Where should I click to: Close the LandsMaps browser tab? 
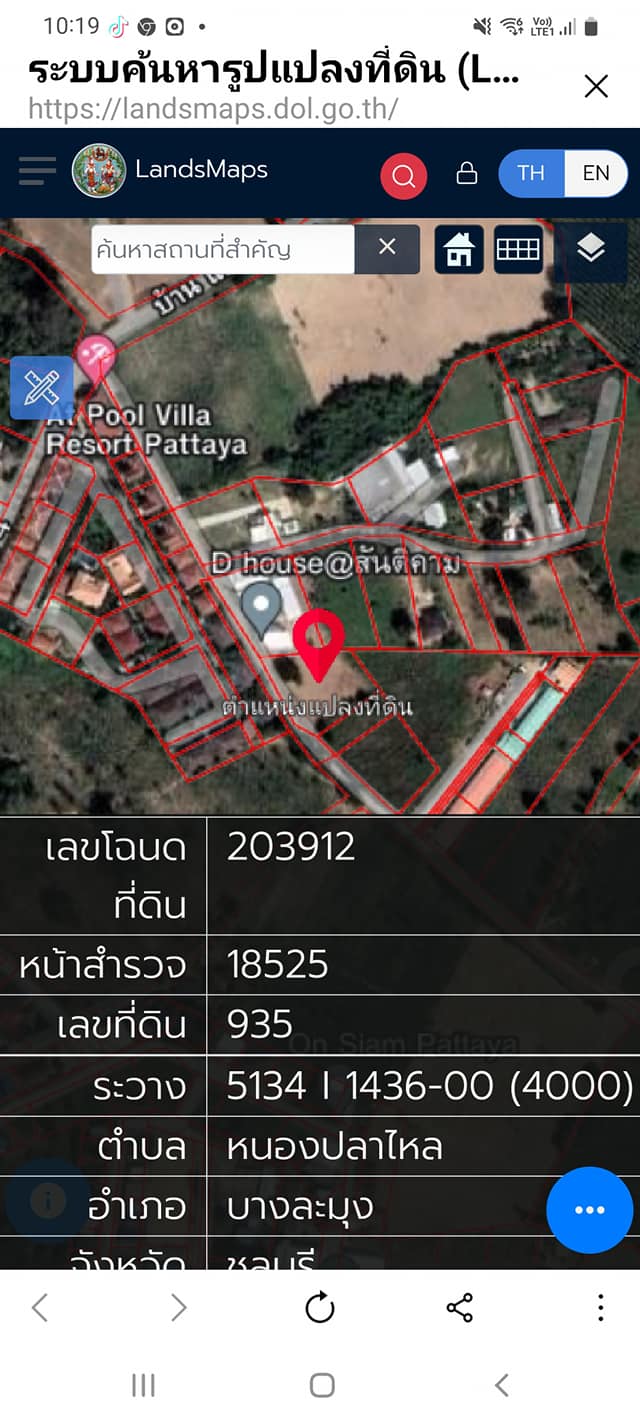596,87
